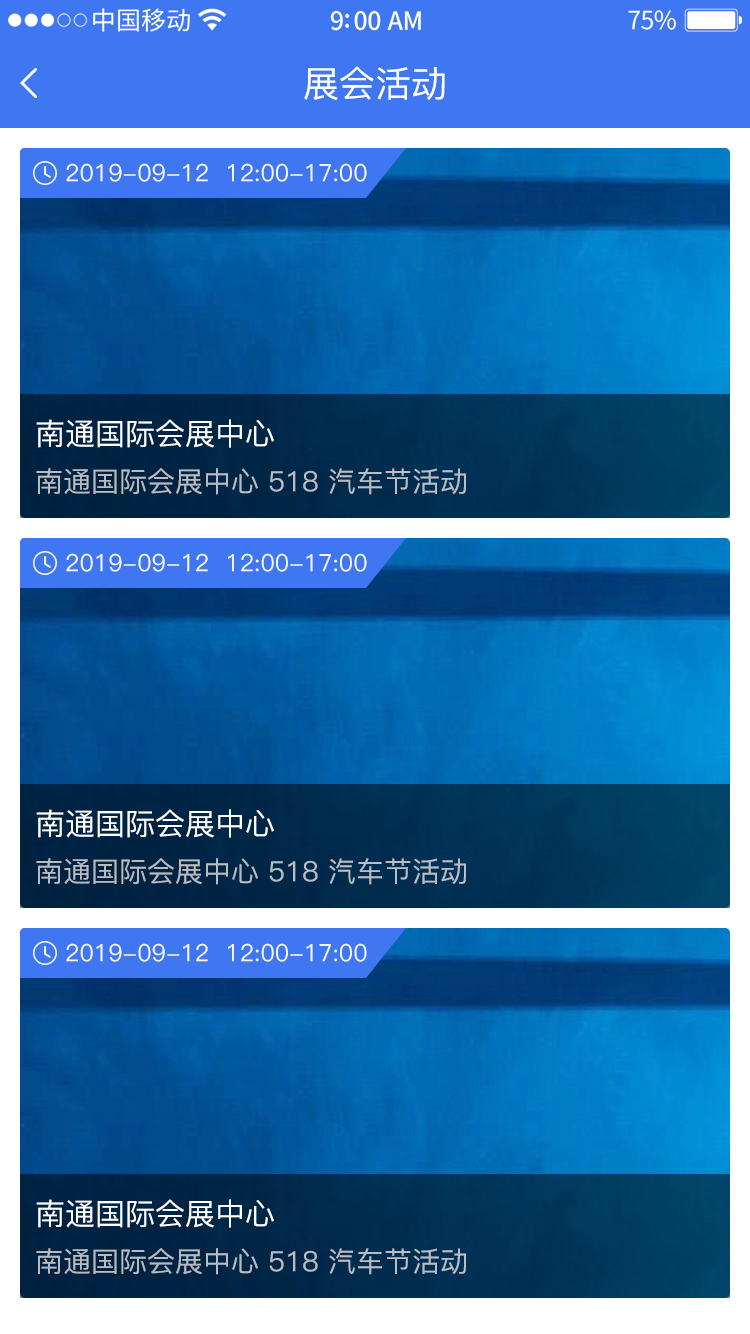Go back from the 展会活动 page
This screenshot has height=1334, width=750.
point(30,84)
